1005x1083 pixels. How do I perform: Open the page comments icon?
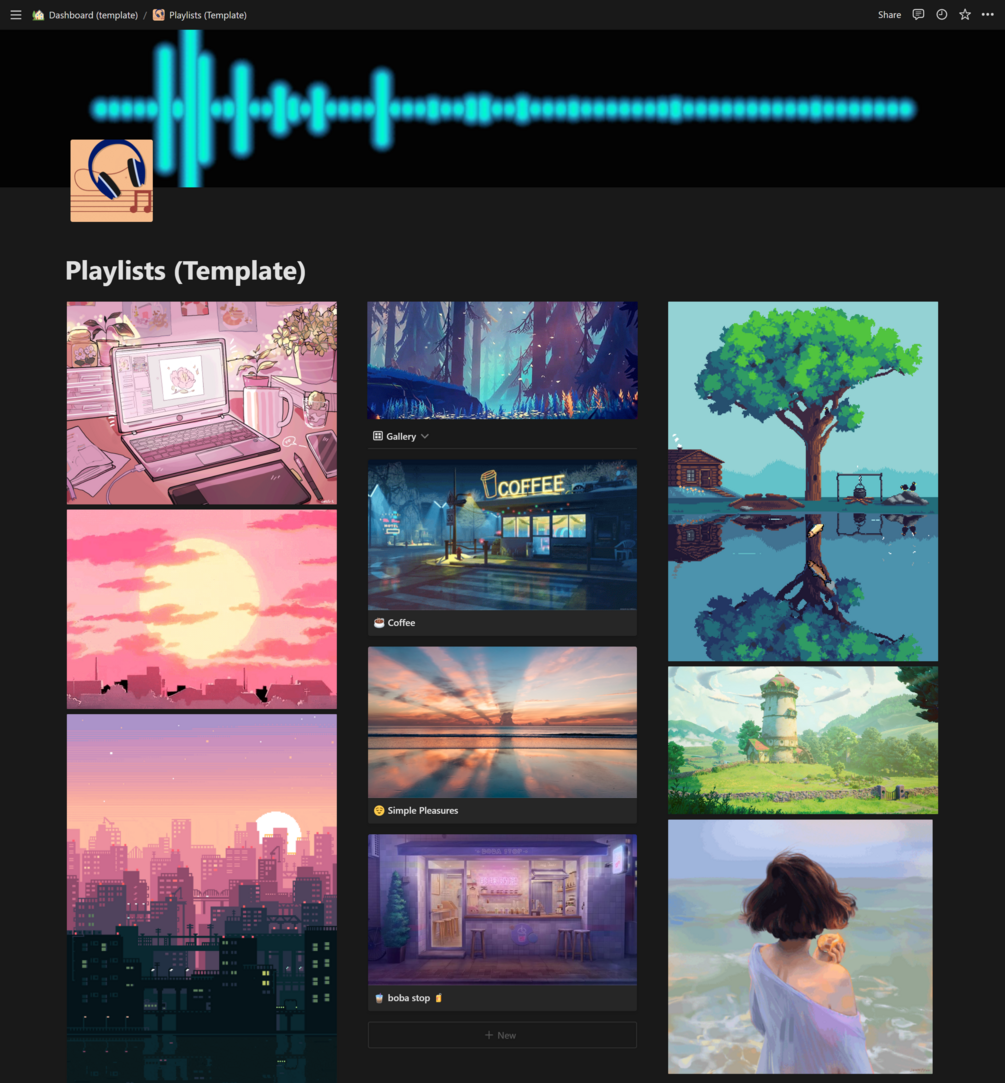(918, 15)
